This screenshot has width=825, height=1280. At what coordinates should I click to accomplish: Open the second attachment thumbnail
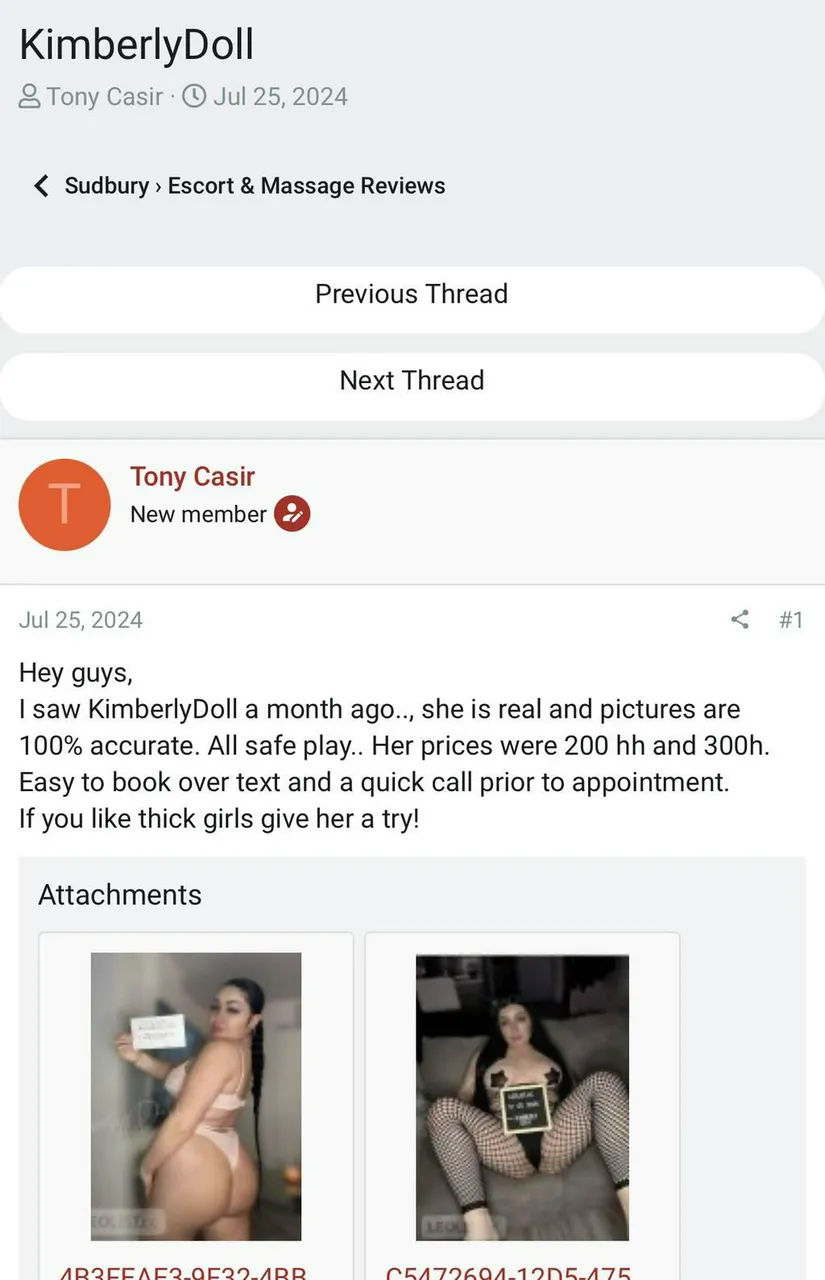point(522,1096)
